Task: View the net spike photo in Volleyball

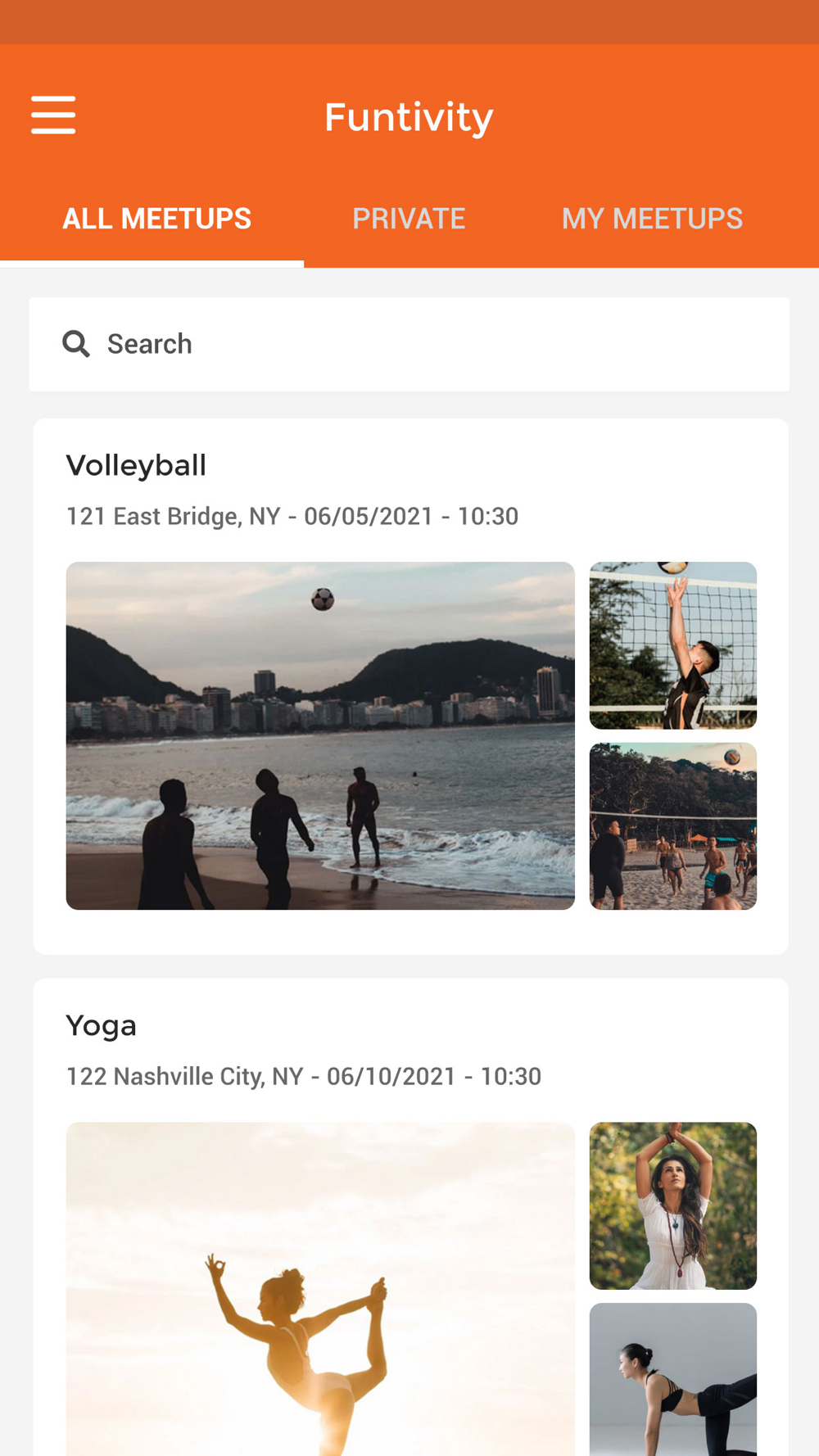Action: click(673, 645)
